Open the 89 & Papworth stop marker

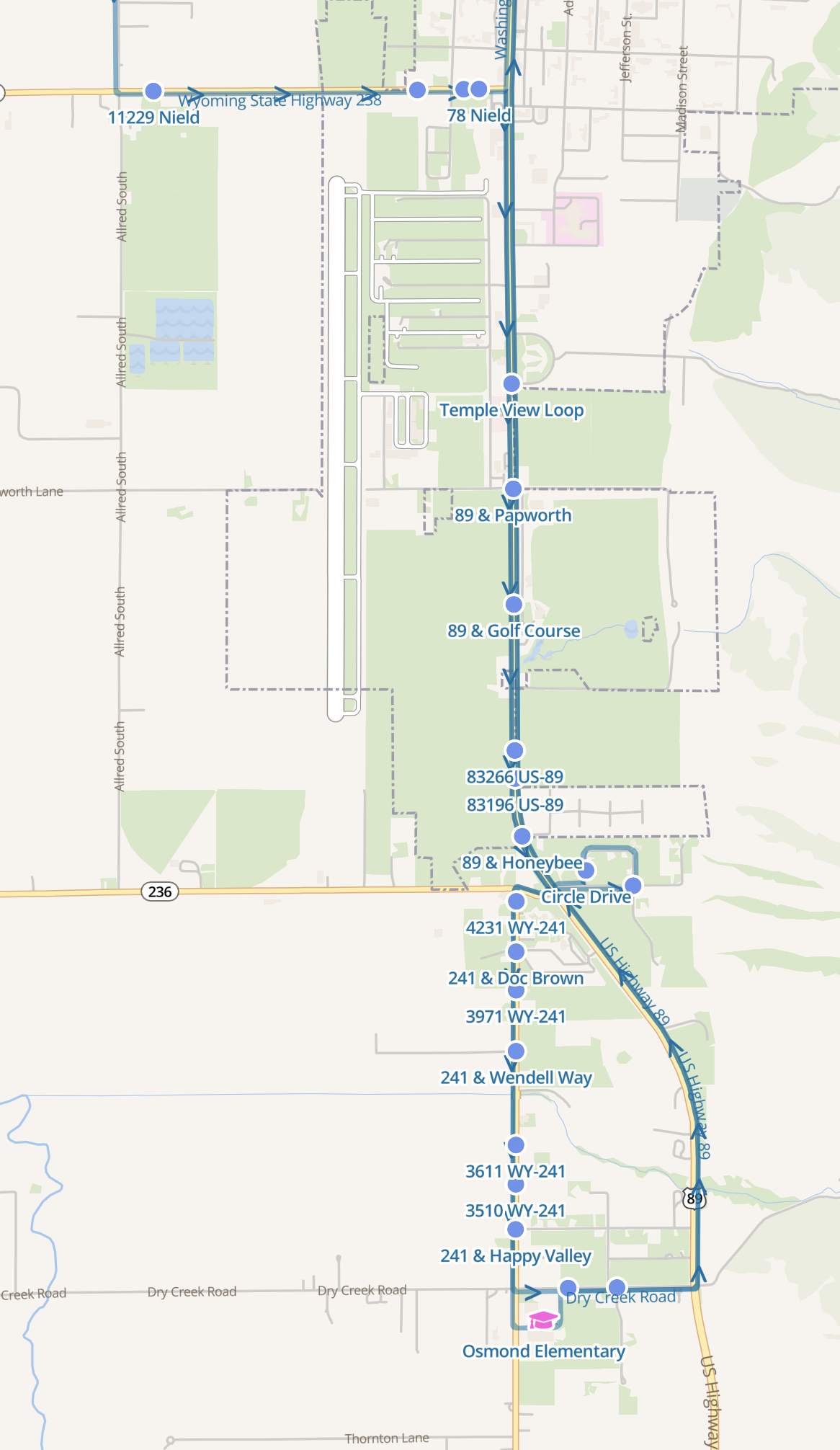(x=512, y=489)
